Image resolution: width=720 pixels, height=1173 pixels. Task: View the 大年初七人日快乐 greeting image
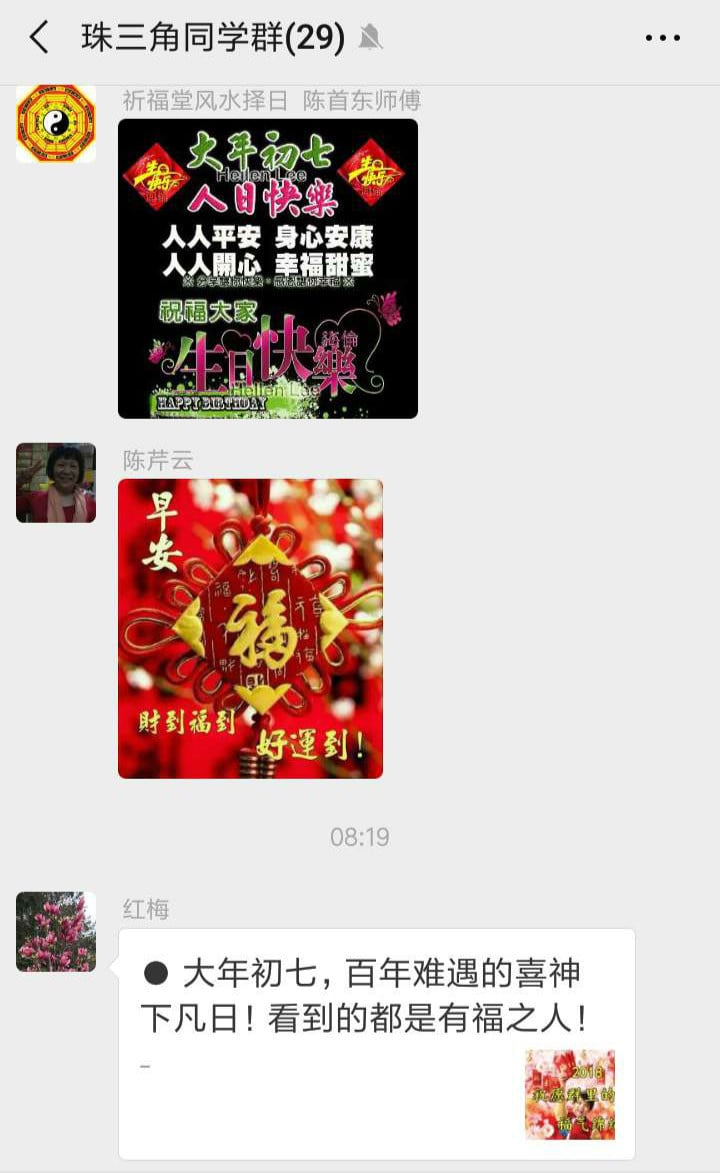268,269
